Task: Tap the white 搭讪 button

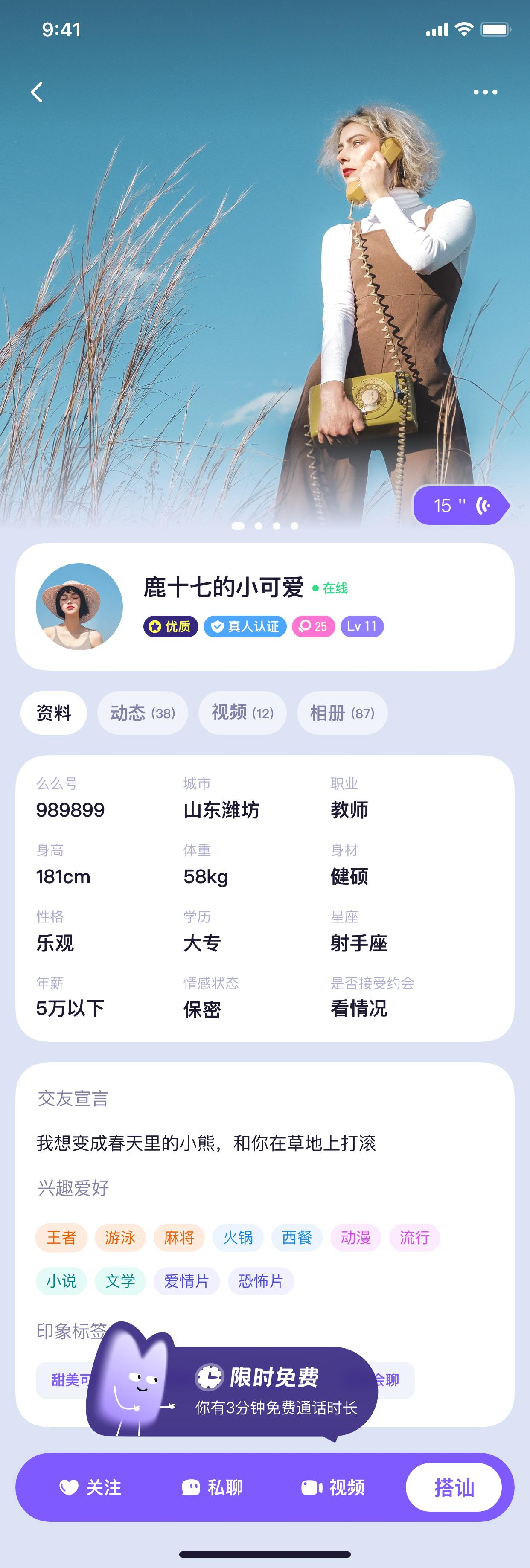Action: pyautogui.click(x=454, y=1488)
